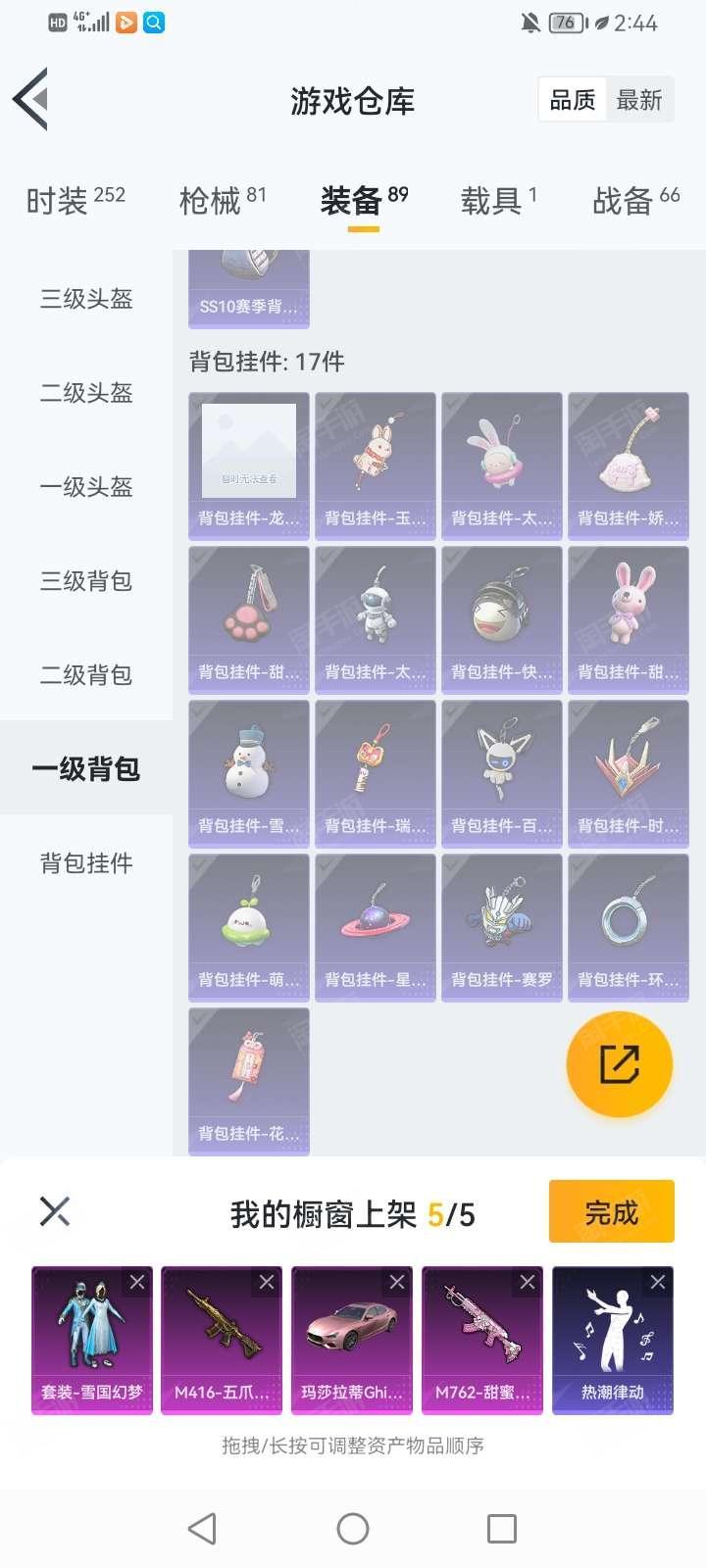
Task: Remove 热潮律动 from showcase
Action: pyautogui.click(x=658, y=1282)
